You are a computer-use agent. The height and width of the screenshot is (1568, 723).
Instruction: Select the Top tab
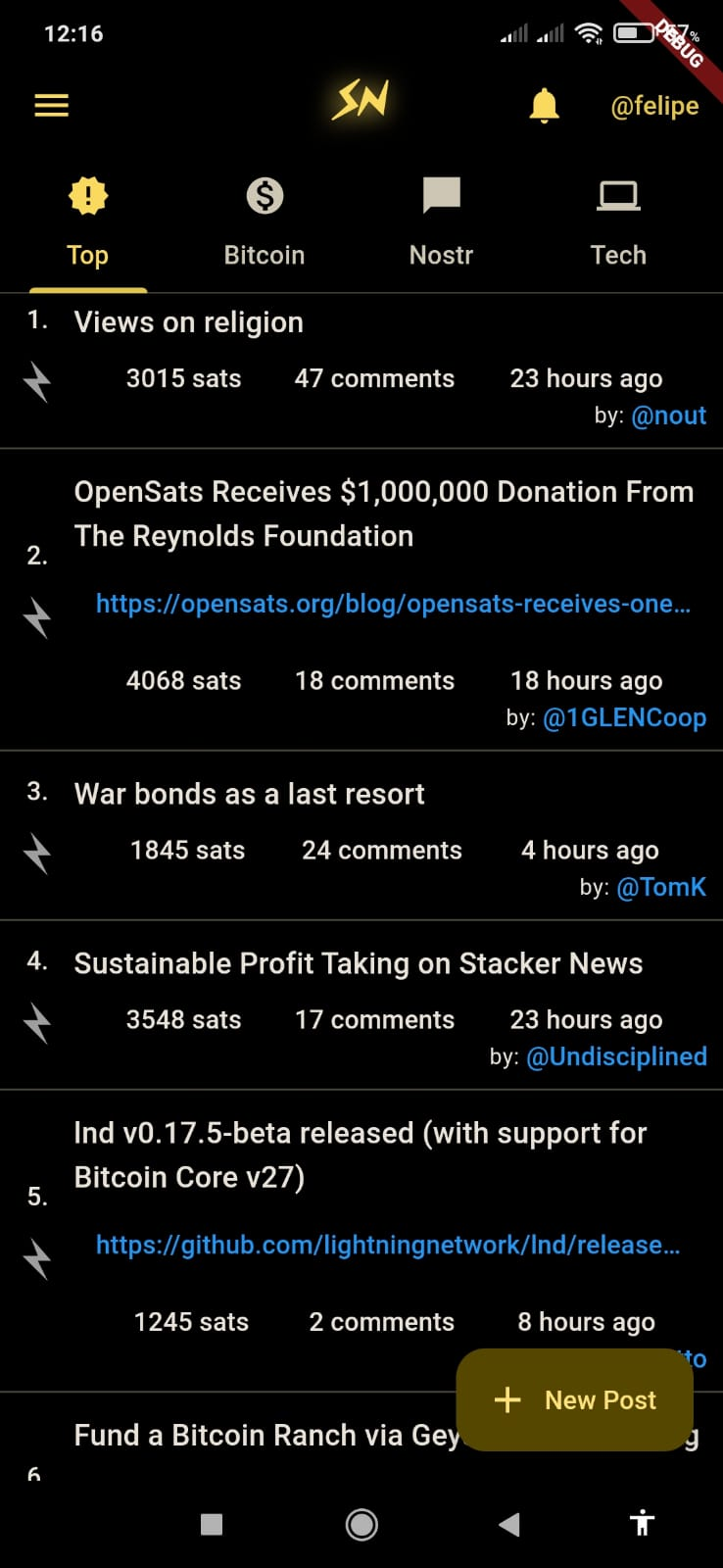pos(88,222)
